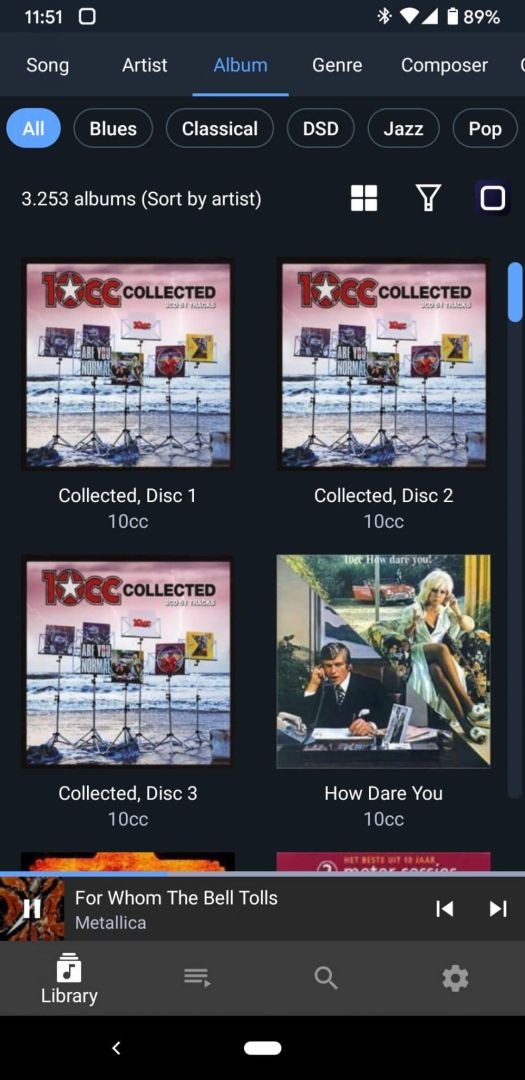Filter by the DSD chip

pyautogui.click(x=320, y=128)
